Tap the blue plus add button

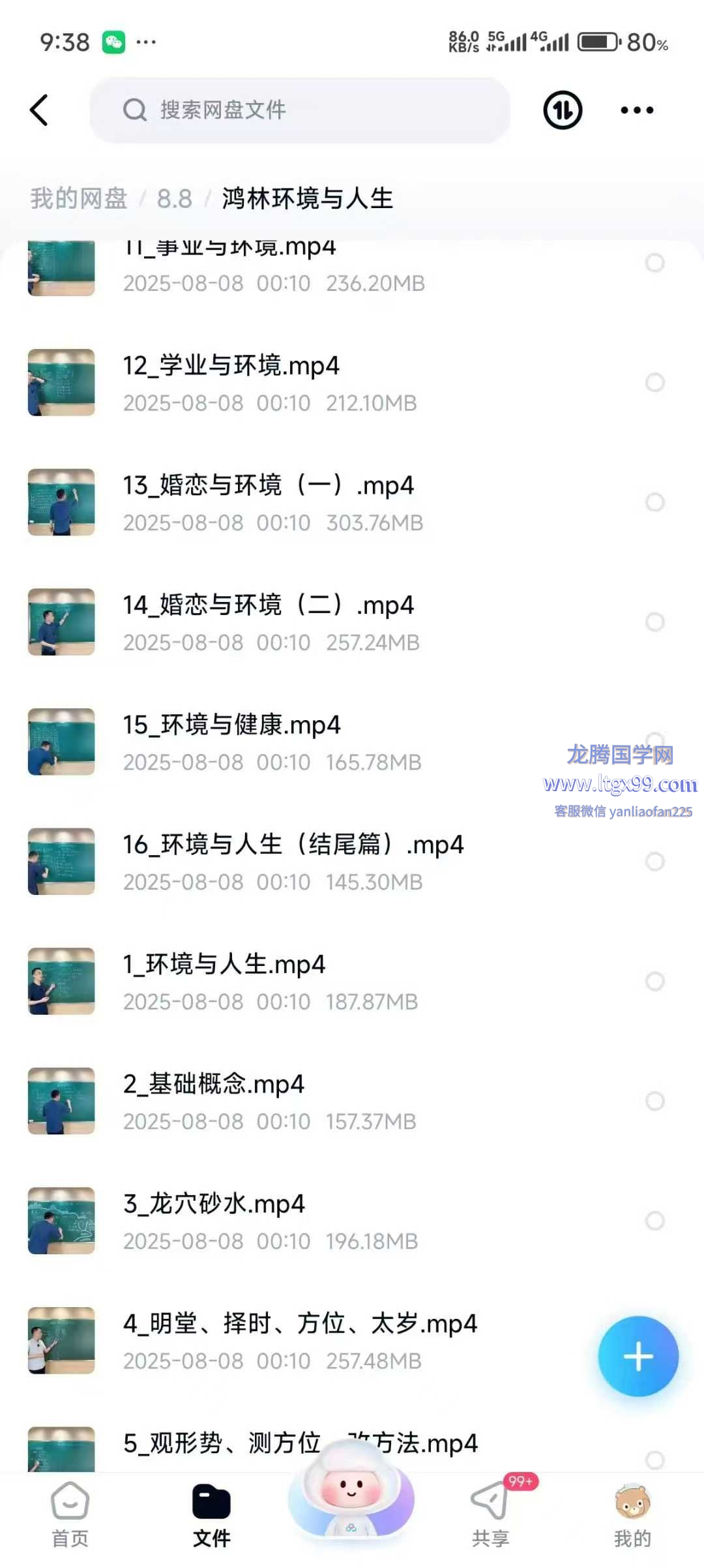pyautogui.click(x=638, y=1357)
